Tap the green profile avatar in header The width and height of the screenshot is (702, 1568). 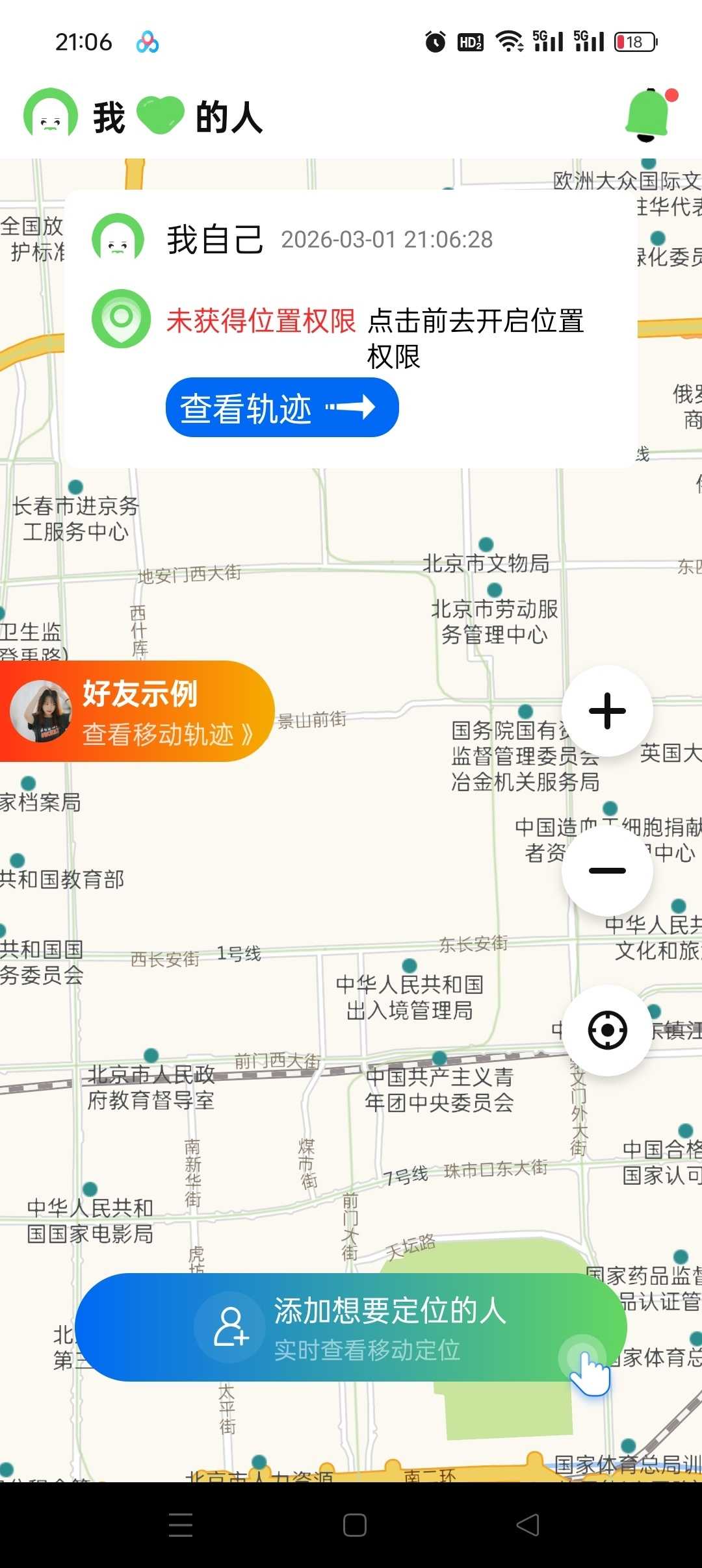[51, 114]
